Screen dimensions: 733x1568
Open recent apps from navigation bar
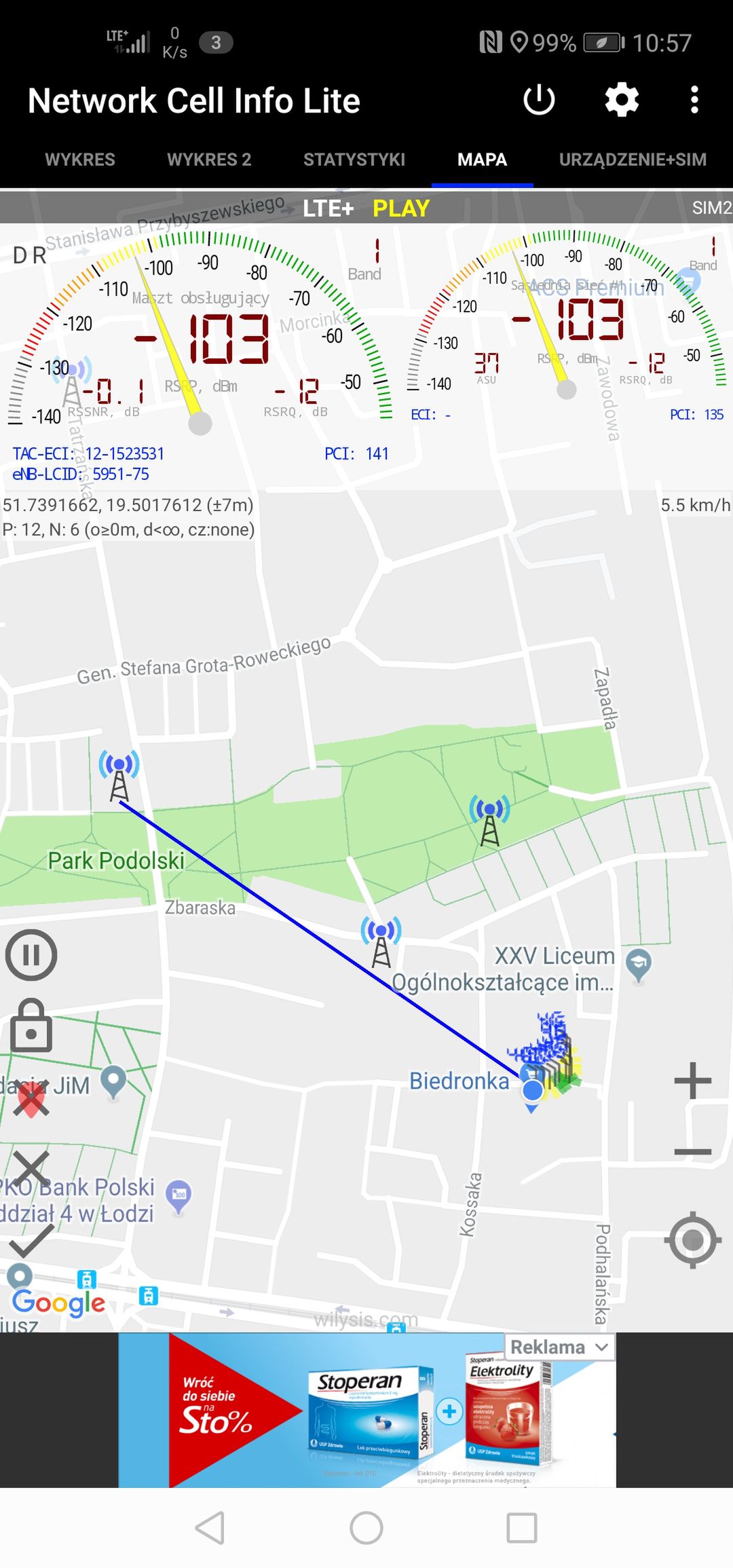point(522,1528)
